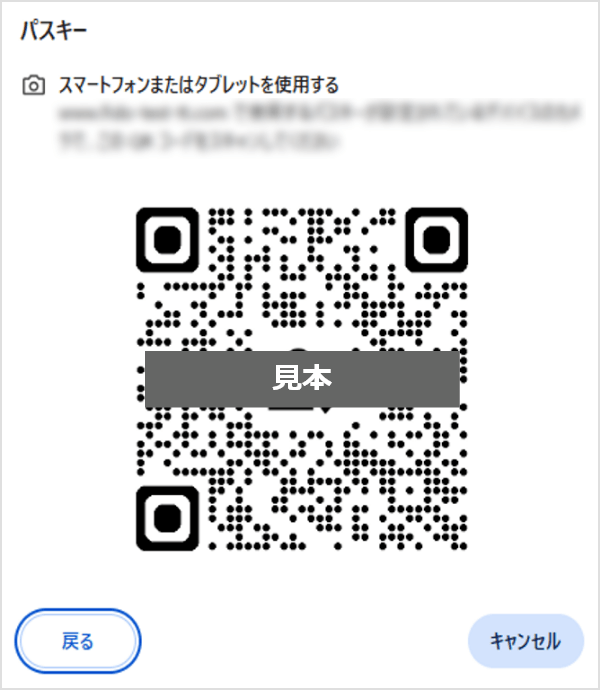Viewport: 600px width, 690px height.
Task: Tap the 戻る back button
Action: (x=78, y=641)
